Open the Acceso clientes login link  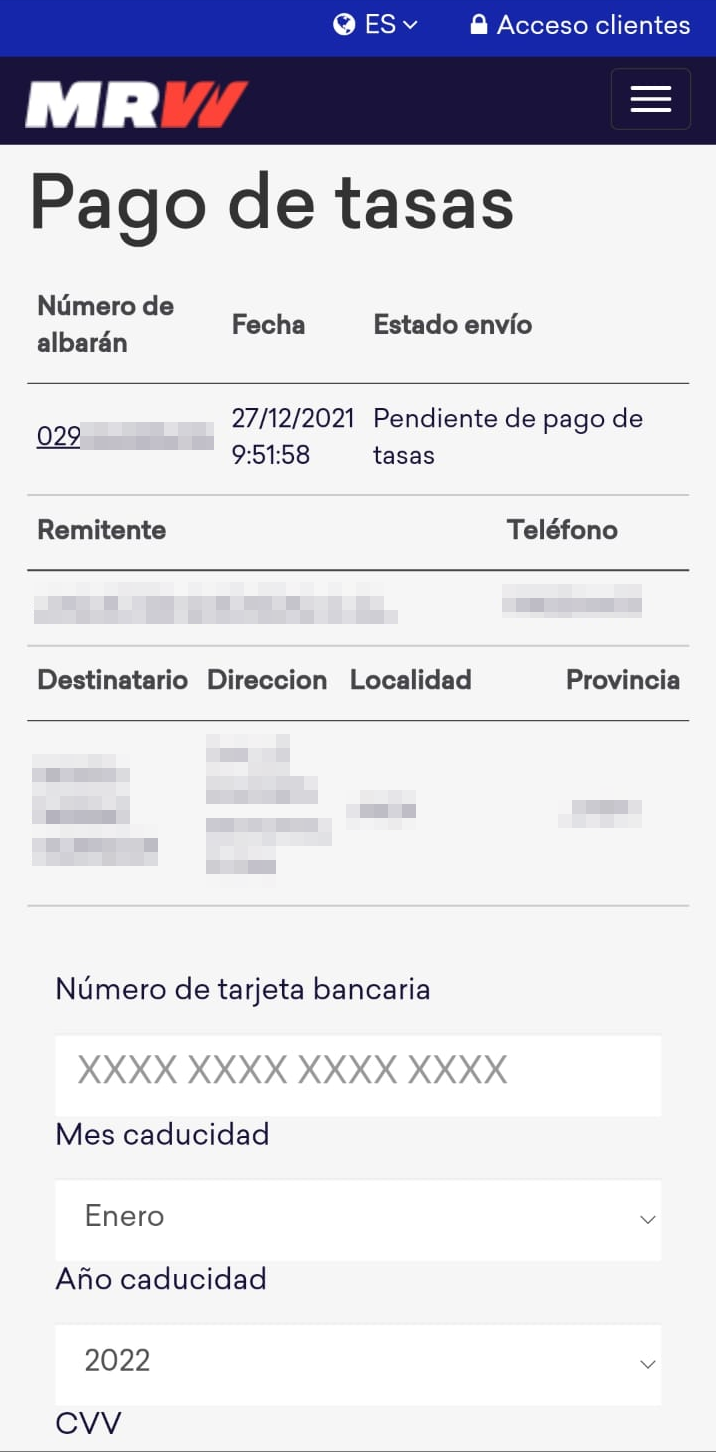581,25
